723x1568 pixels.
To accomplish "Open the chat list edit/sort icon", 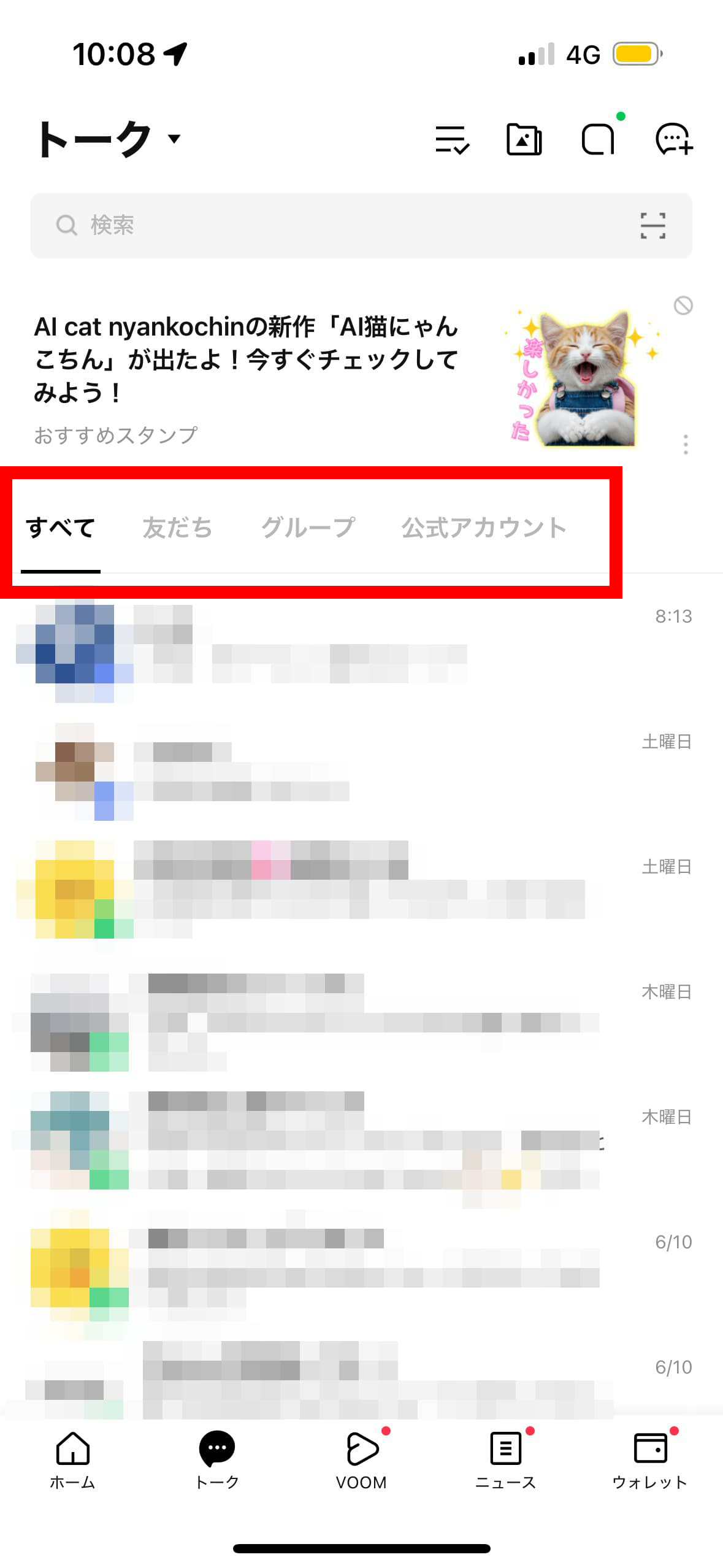I will [452, 139].
